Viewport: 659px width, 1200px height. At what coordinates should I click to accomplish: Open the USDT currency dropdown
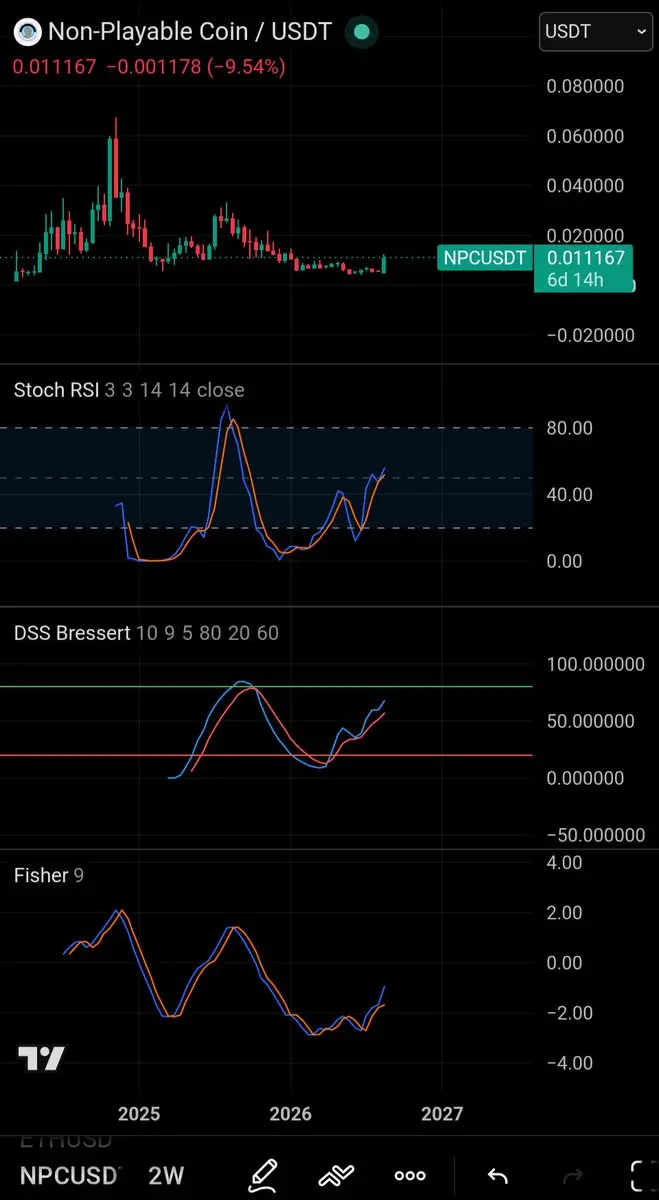tap(596, 32)
